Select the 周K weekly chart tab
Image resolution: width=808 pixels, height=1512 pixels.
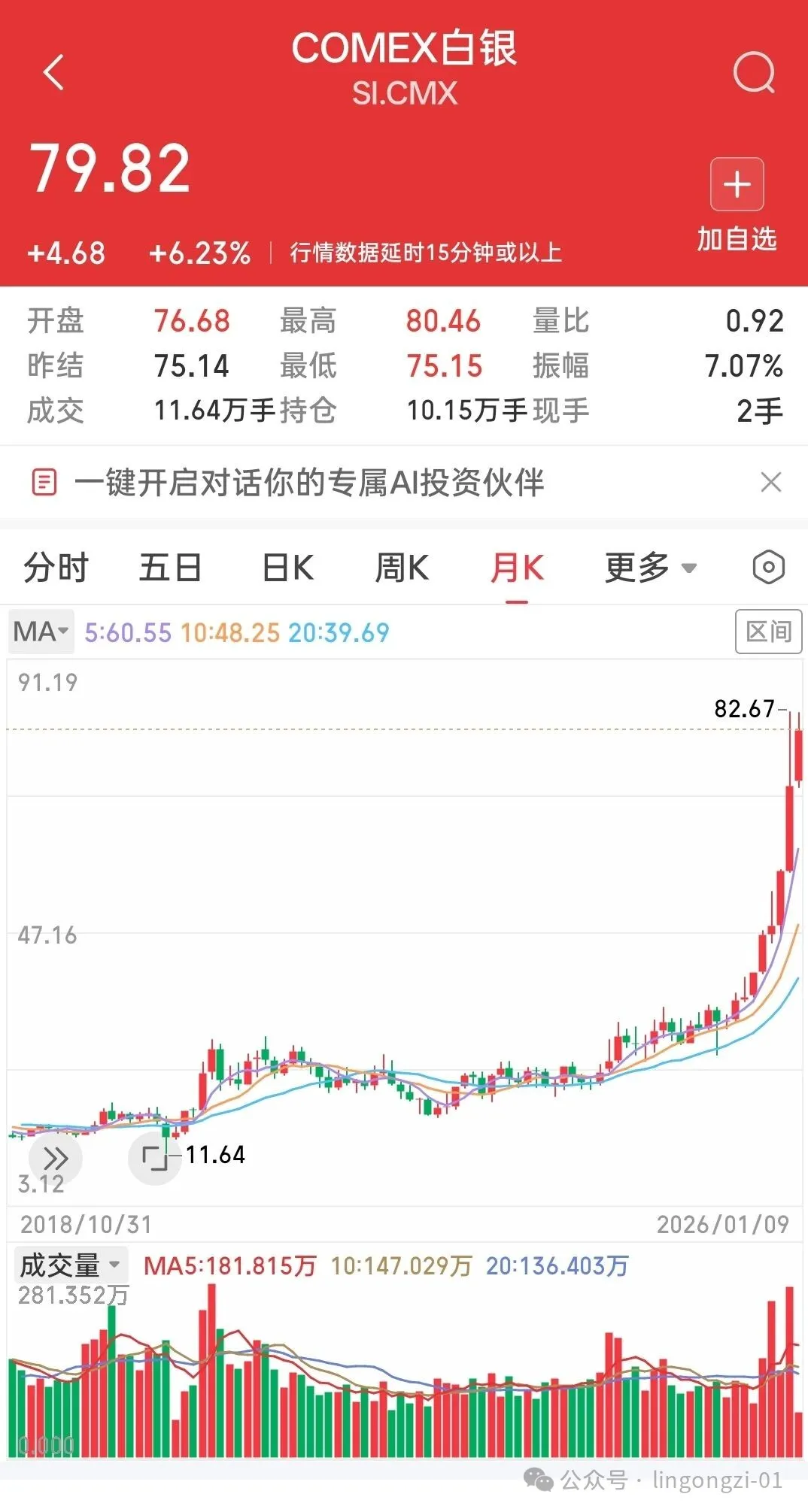tap(401, 569)
